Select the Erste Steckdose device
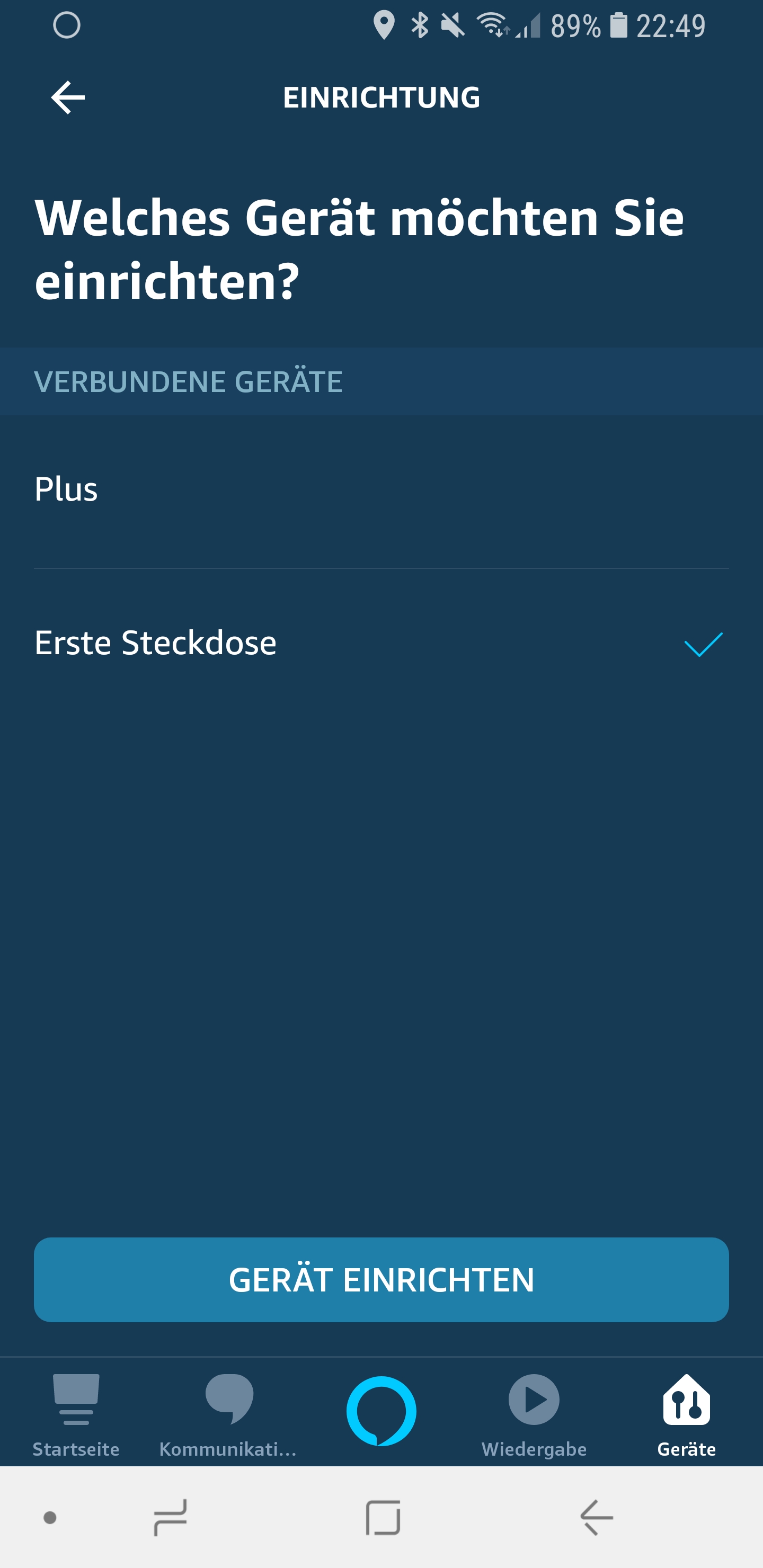 click(381, 644)
